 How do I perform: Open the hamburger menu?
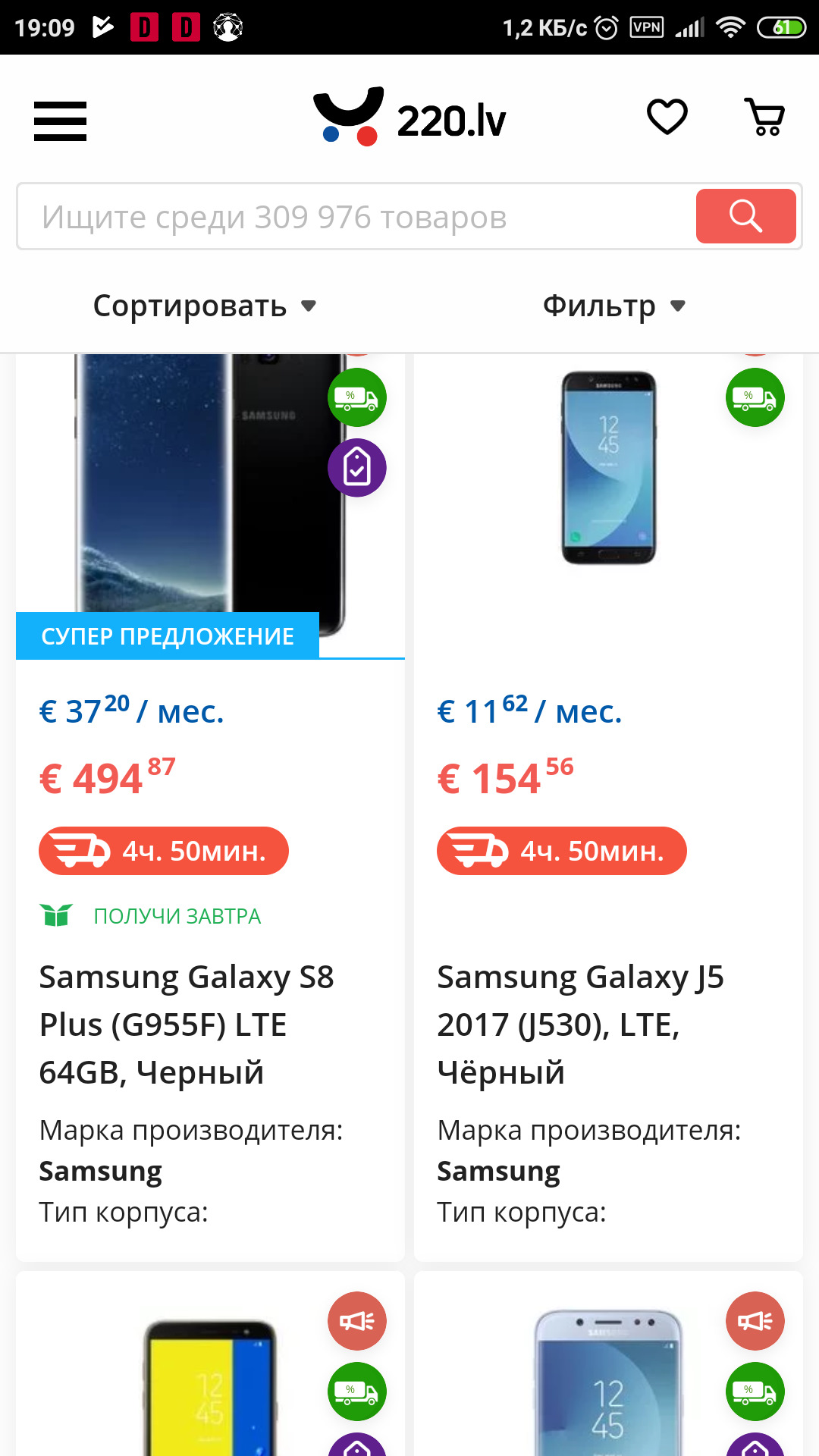click(x=60, y=121)
